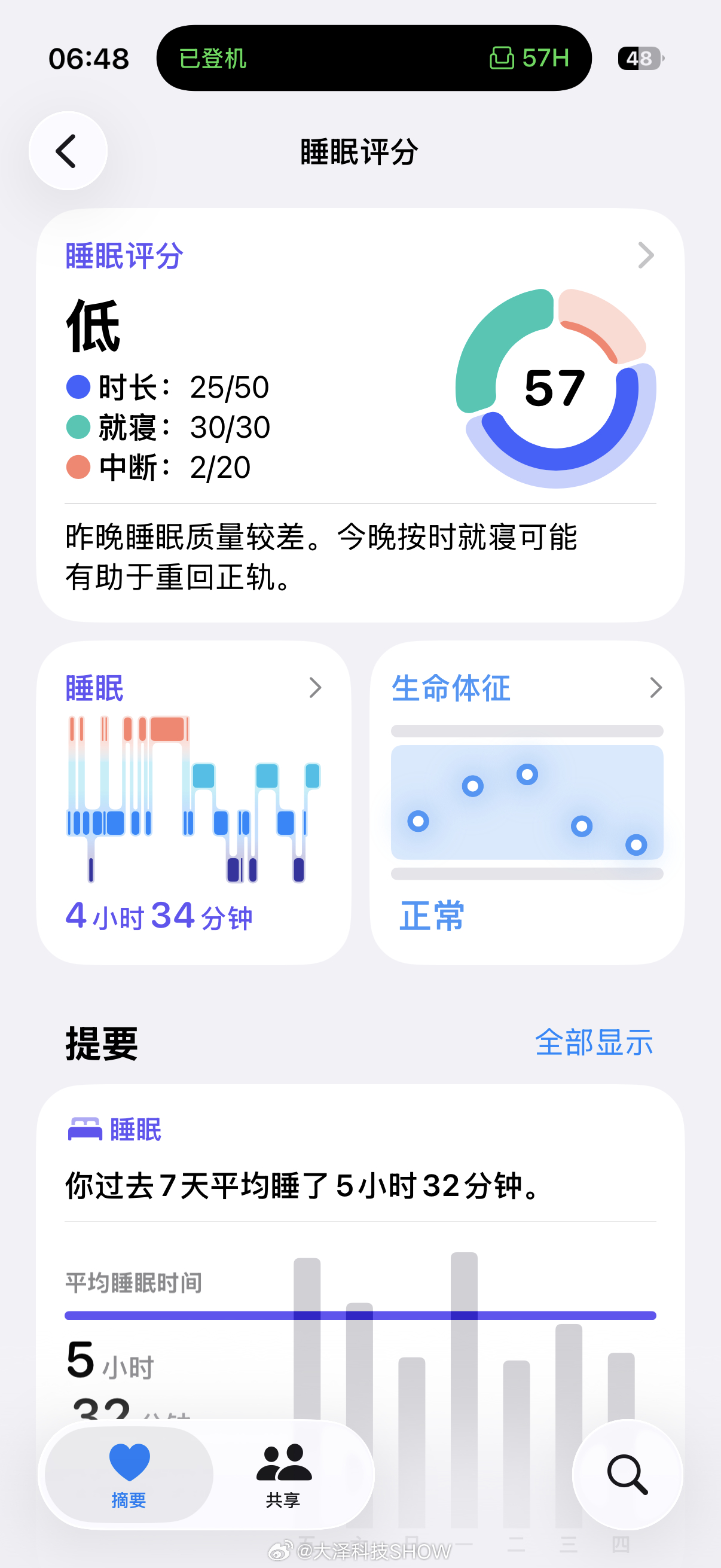Tap 全部显示 to show all highlights

tap(594, 1042)
